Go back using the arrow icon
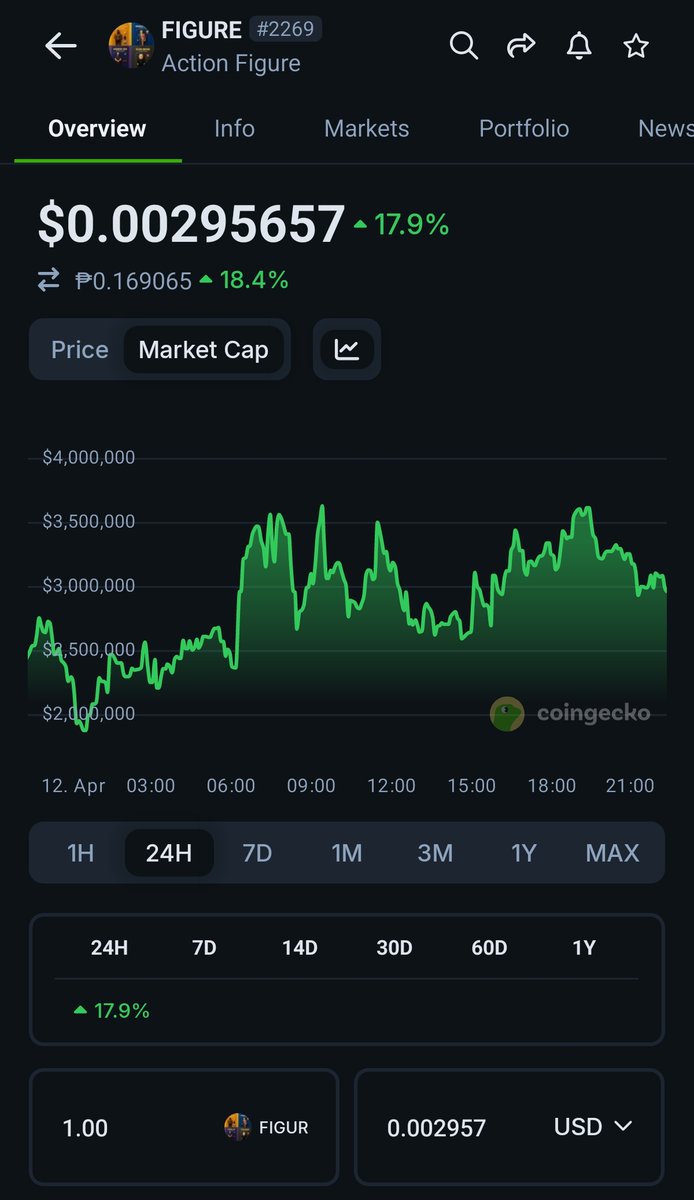This screenshot has height=1200, width=694. coord(61,46)
